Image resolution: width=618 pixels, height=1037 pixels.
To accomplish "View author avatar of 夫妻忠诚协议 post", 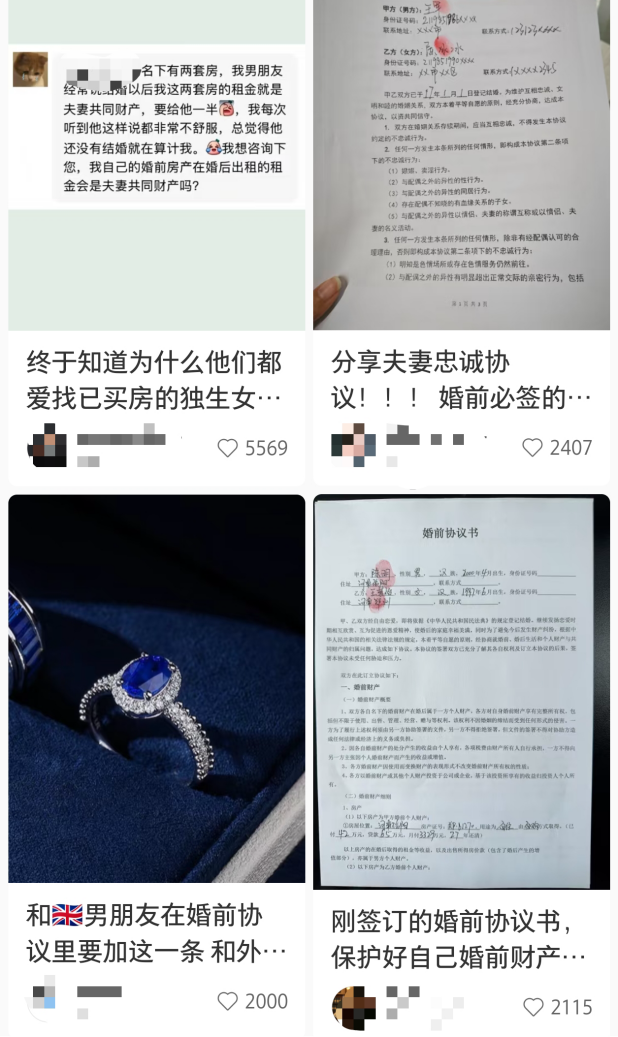I will [x=350, y=445].
